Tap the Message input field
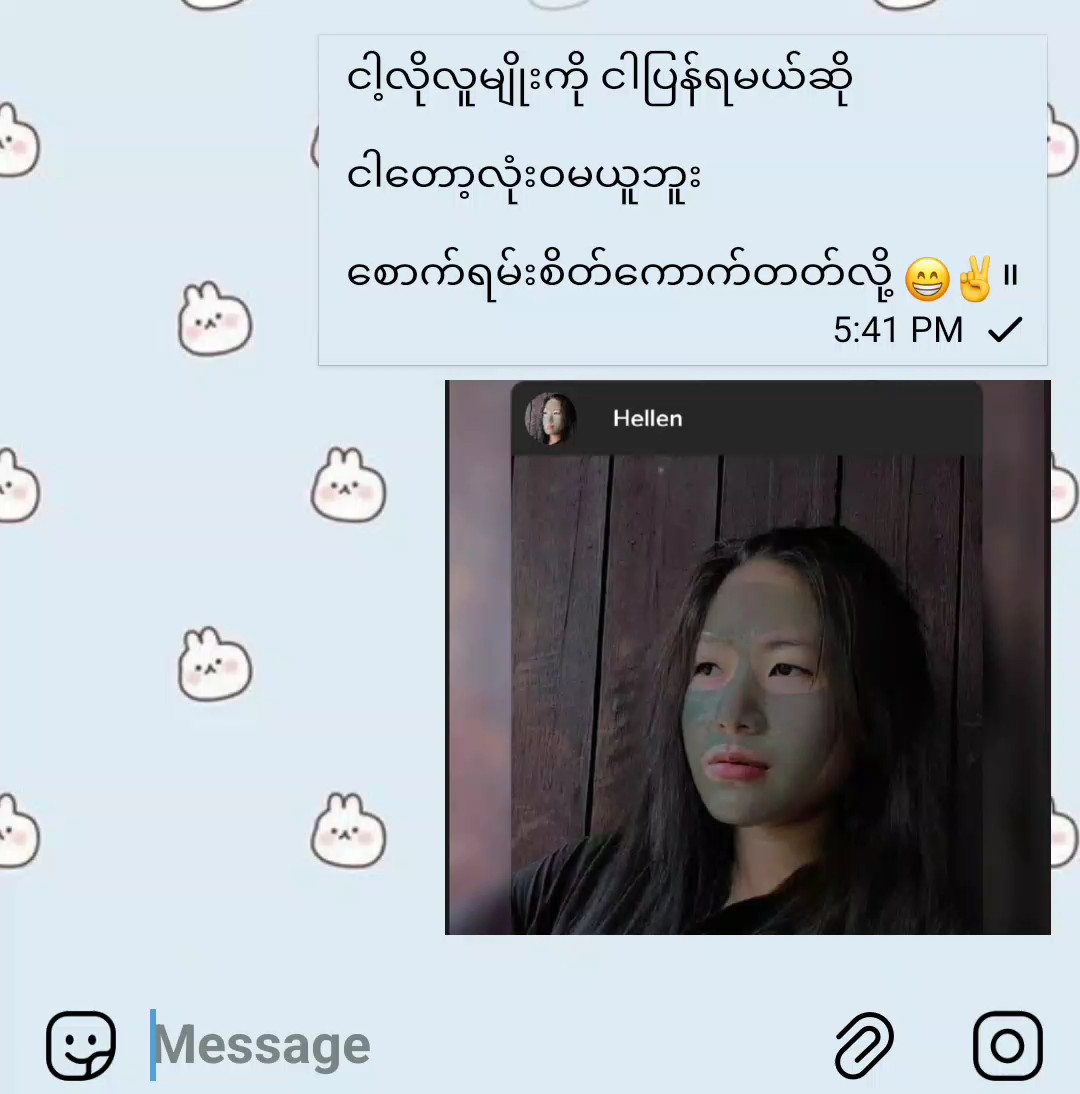The image size is (1080, 1094). coord(481,1045)
